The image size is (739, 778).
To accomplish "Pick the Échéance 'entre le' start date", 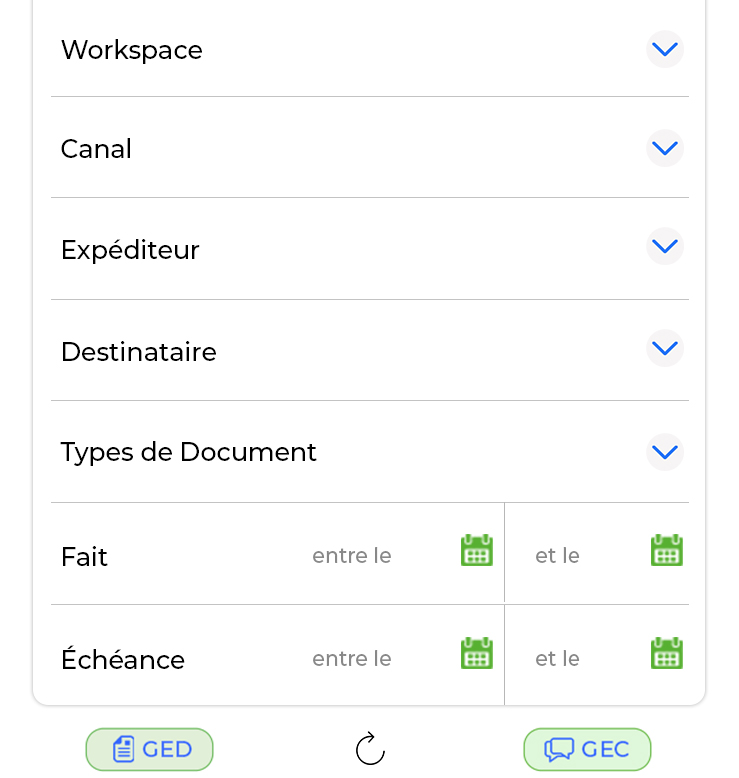I will click(x=477, y=654).
